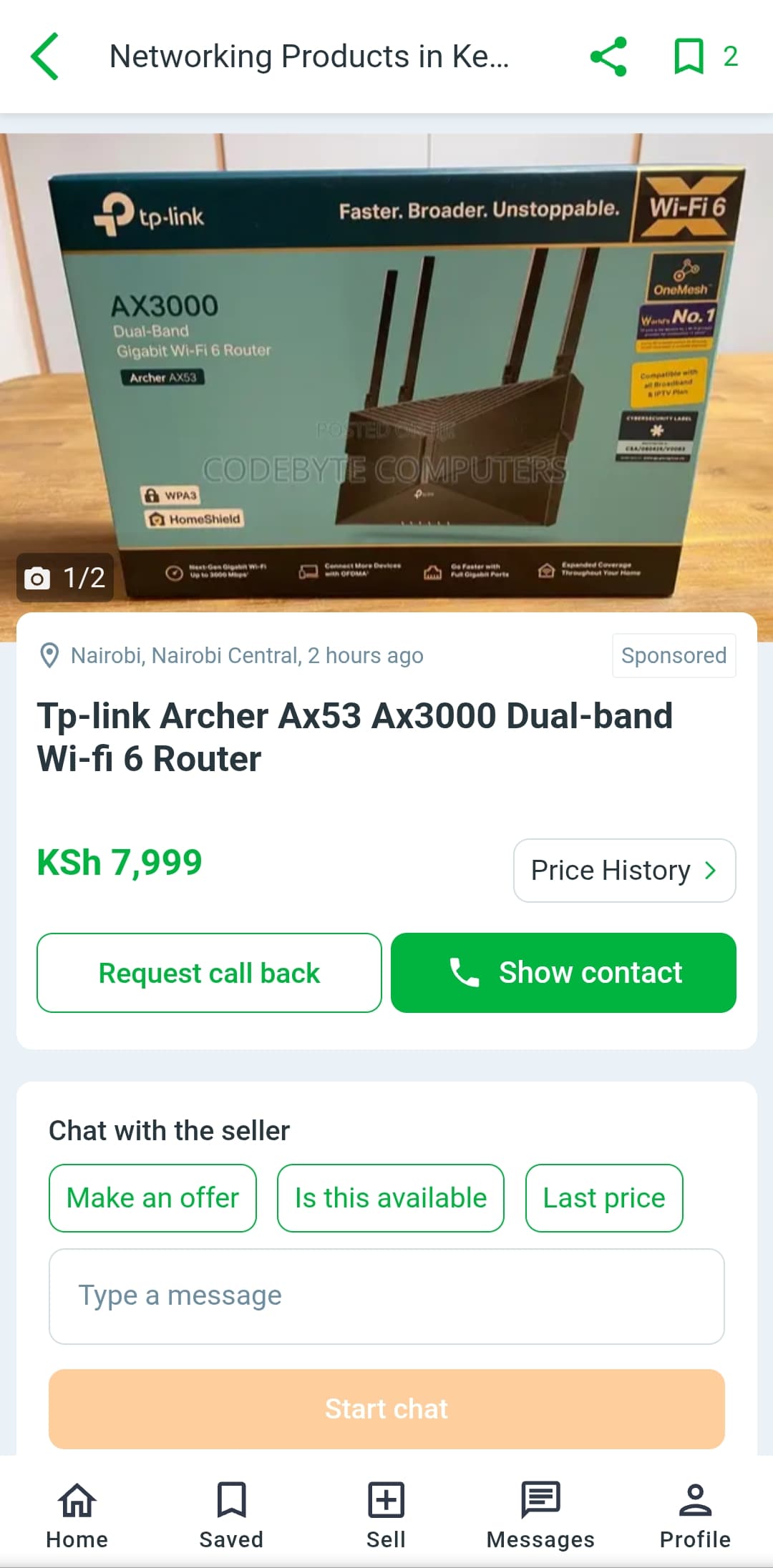Bookmark this Tp-link listing

pyautogui.click(x=689, y=57)
